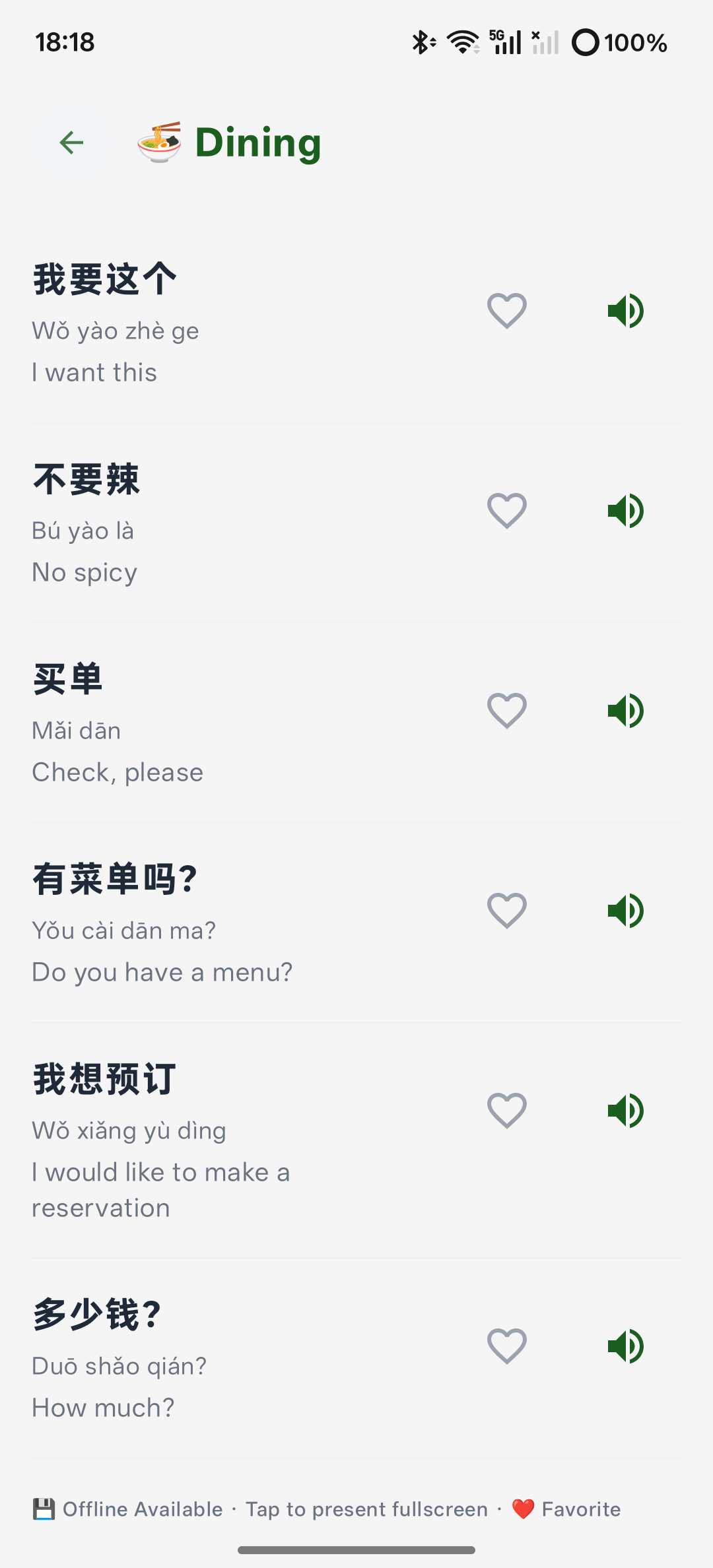
Task: Toggle heart on "Do you have a menu?"
Action: click(506, 910)
